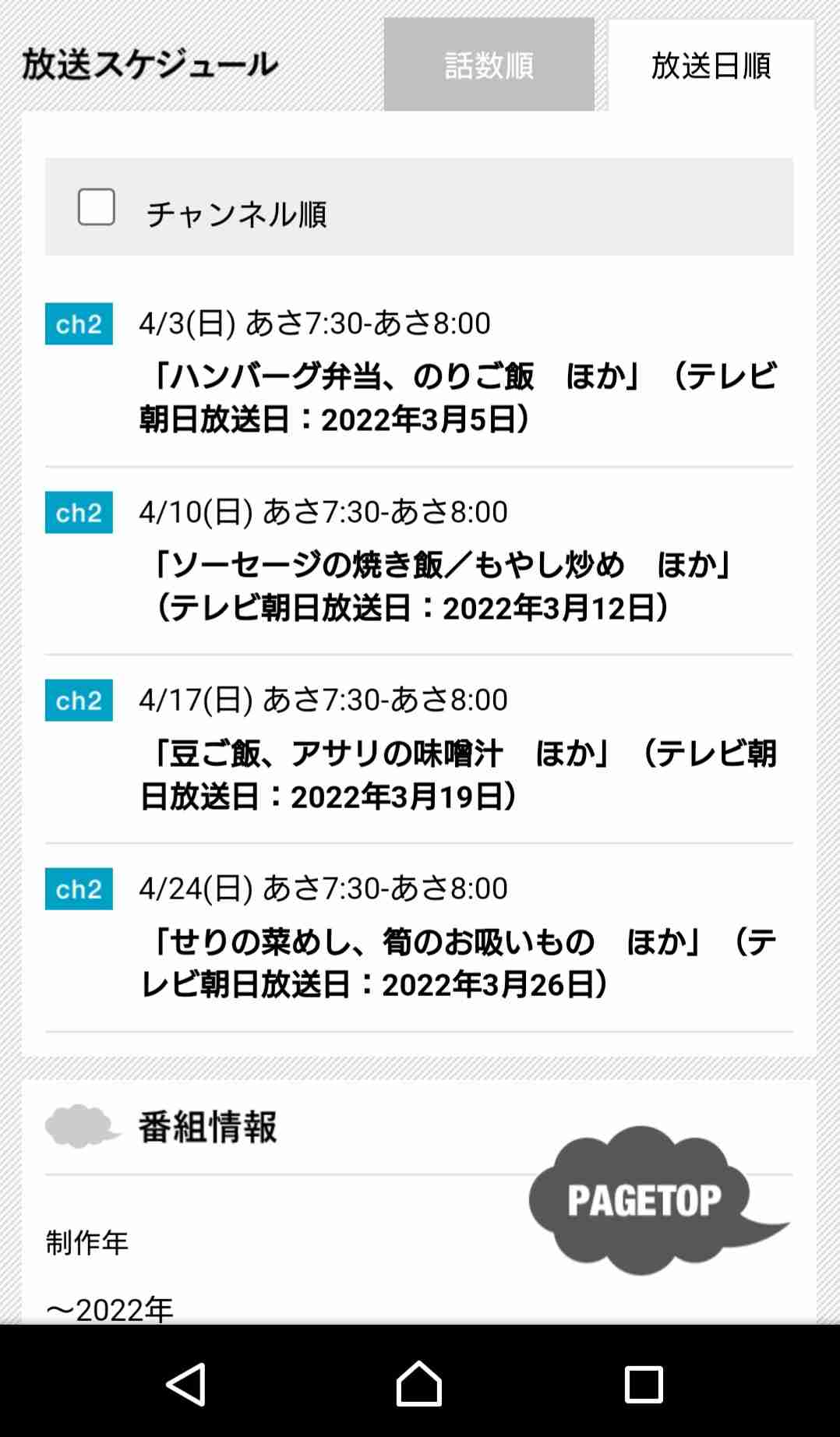Open the 4/10 ソーセージの焼き飯 episode
The image size is (840, 1437).
419,560
